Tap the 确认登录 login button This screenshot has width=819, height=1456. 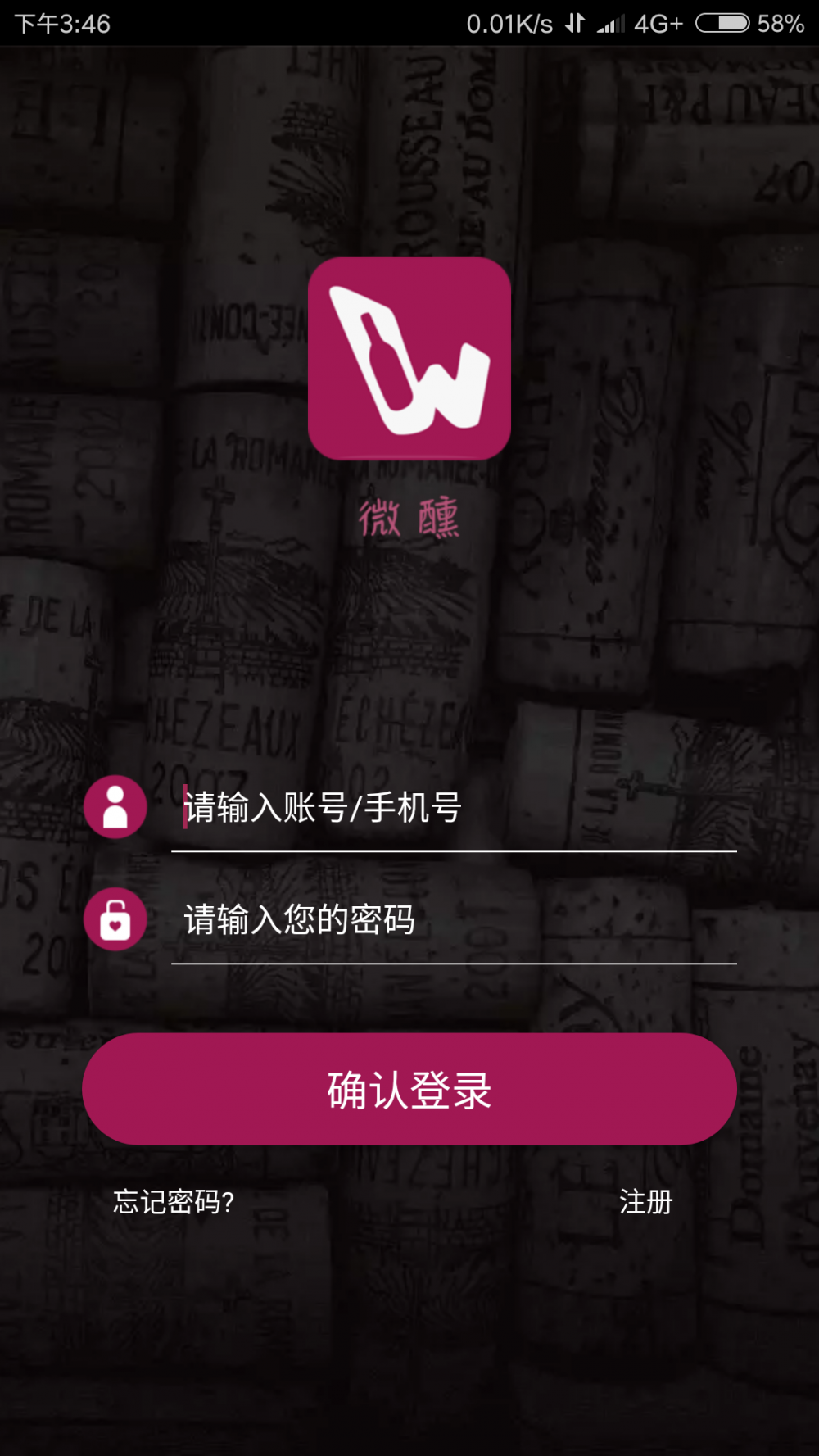[409, 1089]
